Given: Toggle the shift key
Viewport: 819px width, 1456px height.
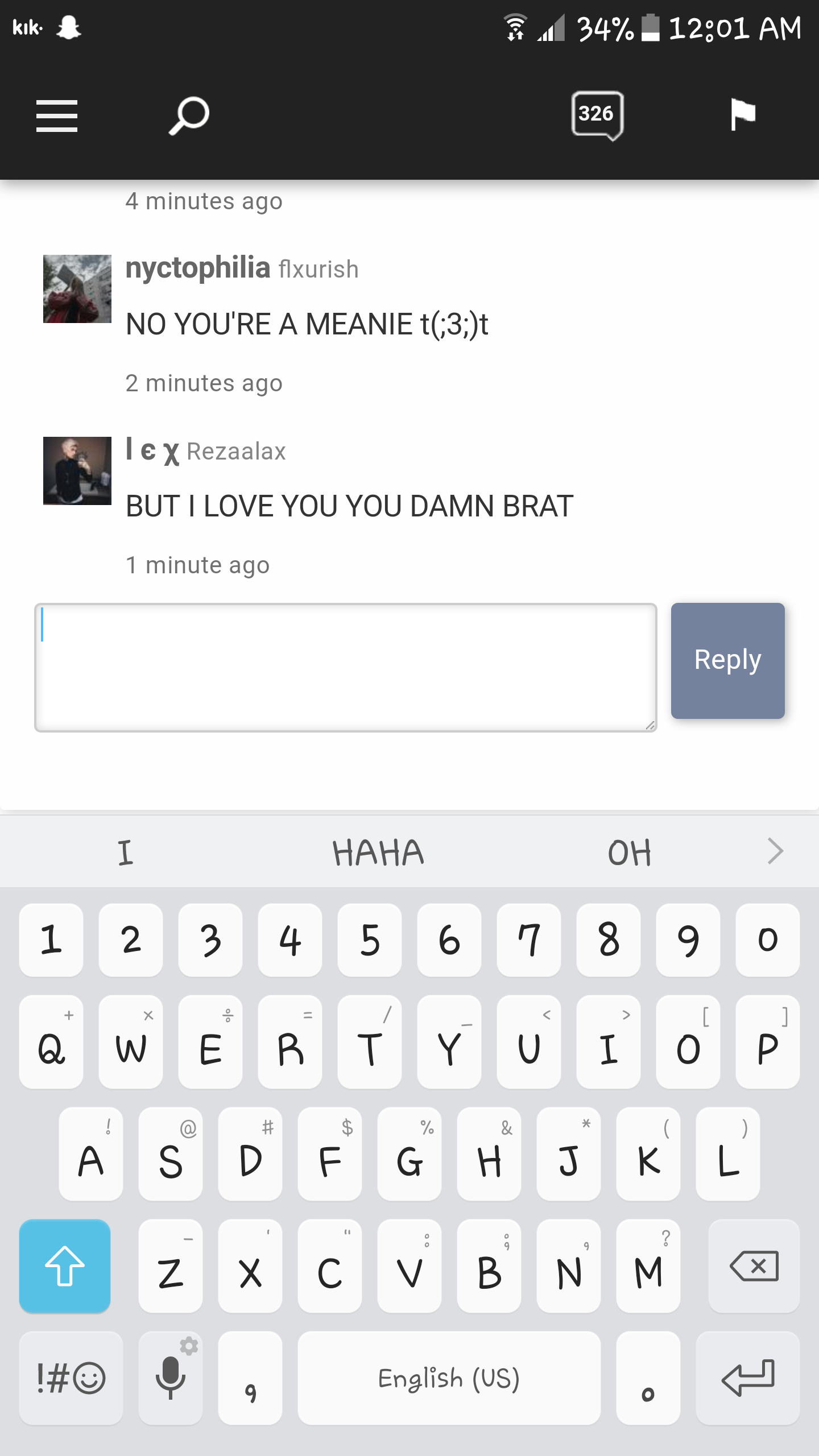Looking at the screenshot, I should (65, 1266).
